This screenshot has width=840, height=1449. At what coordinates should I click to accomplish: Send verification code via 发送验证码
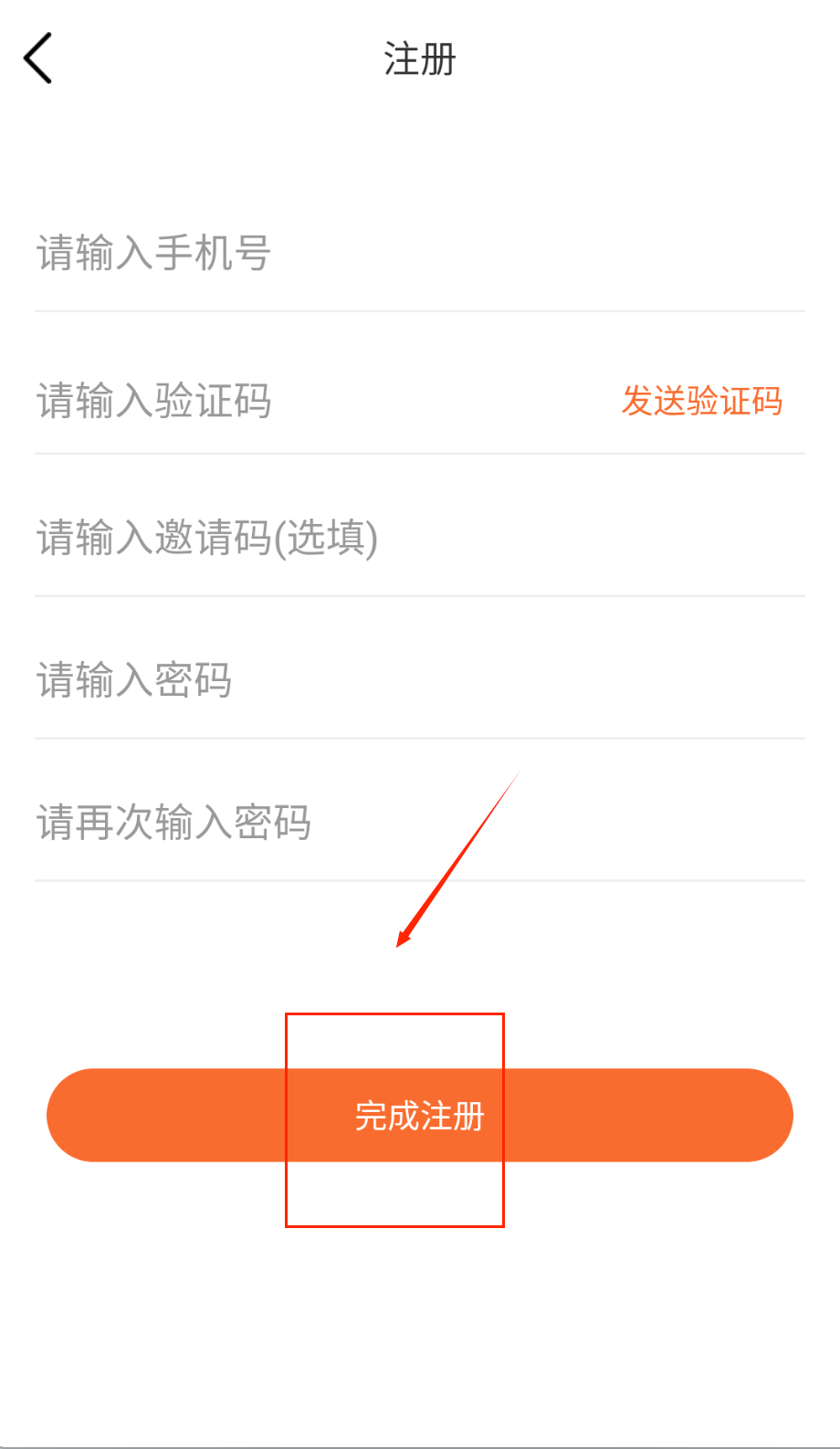coord(701,401)
